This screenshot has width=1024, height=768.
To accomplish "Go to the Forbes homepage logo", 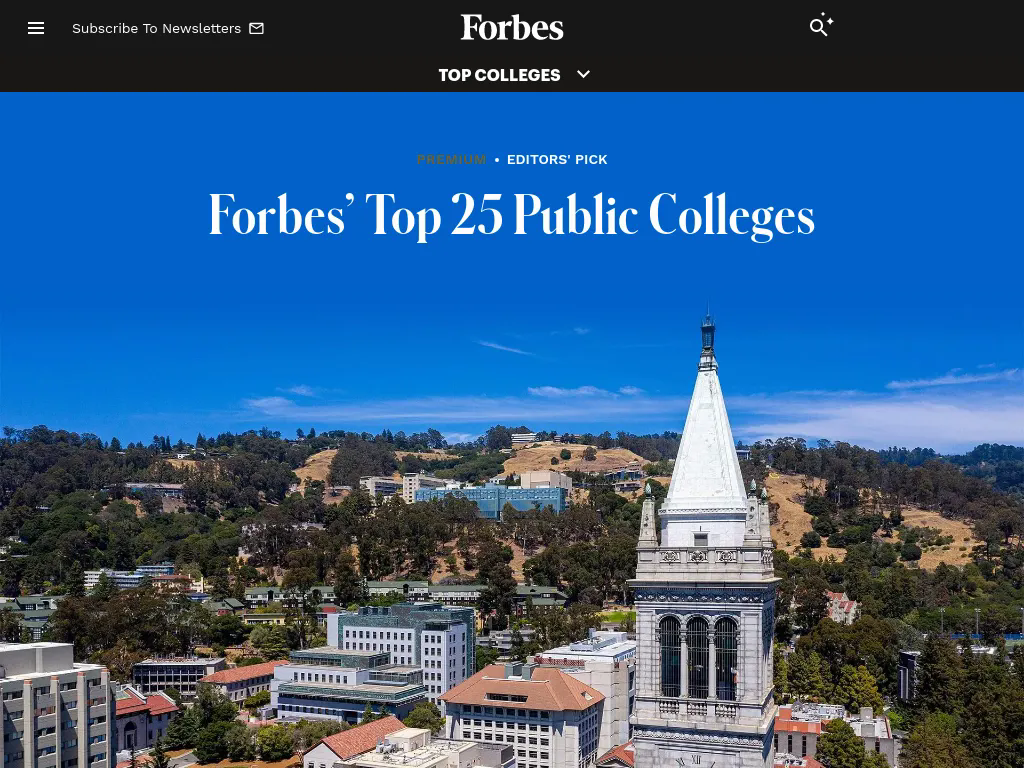I will [511, 27].
